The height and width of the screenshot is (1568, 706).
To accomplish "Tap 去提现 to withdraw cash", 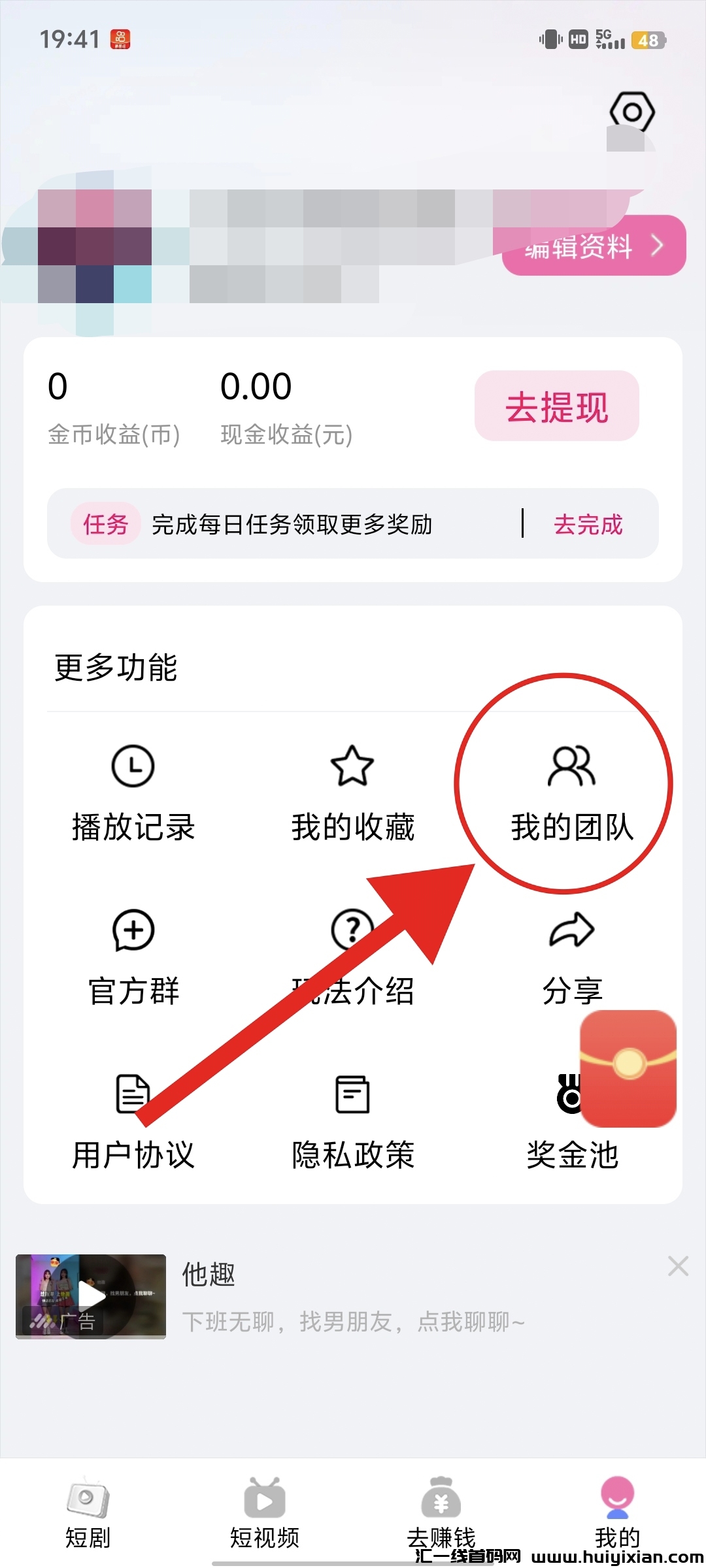I will (556, 406).
